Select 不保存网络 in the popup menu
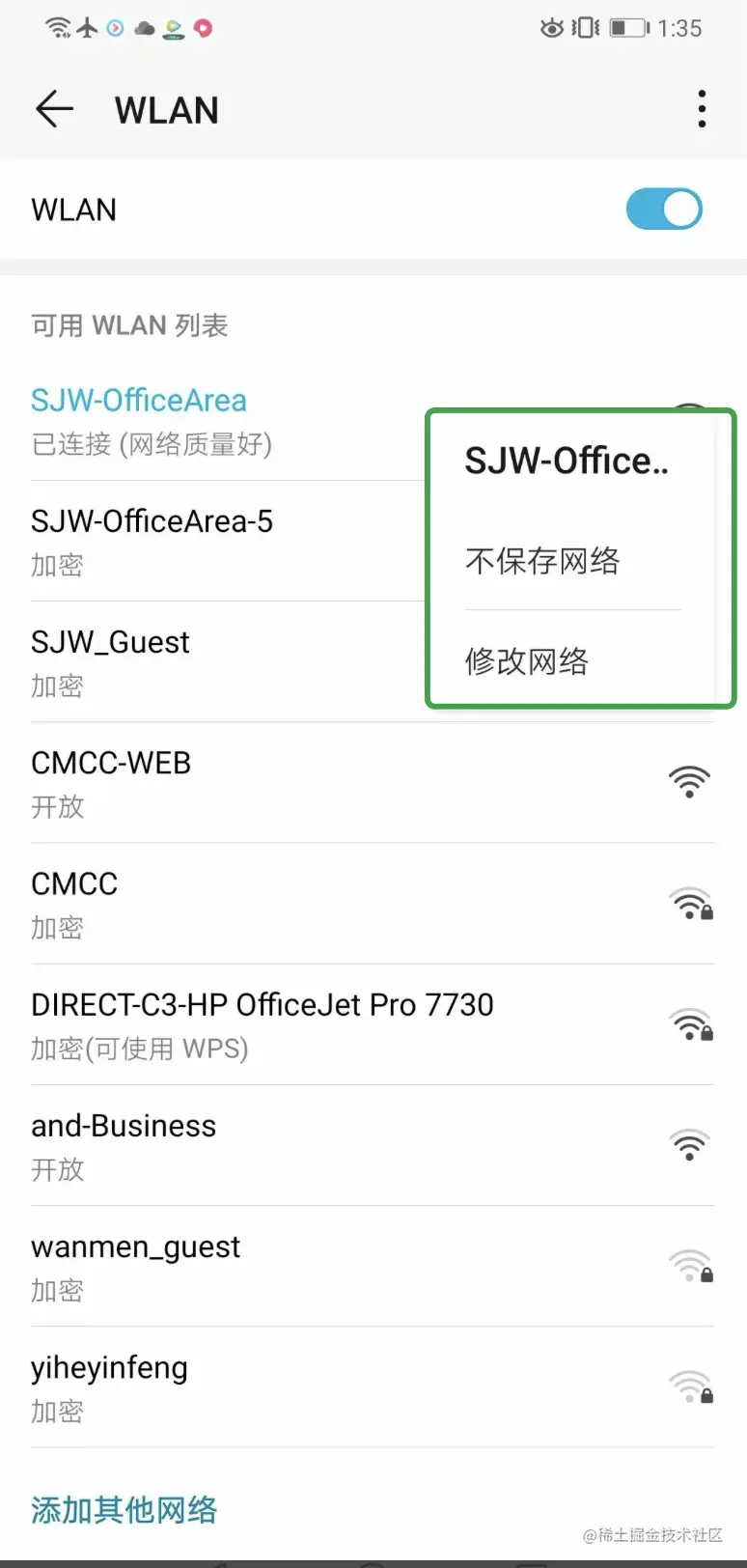Image resolution: width=747 pixels, height=1568 pixels. coord(543,562)
